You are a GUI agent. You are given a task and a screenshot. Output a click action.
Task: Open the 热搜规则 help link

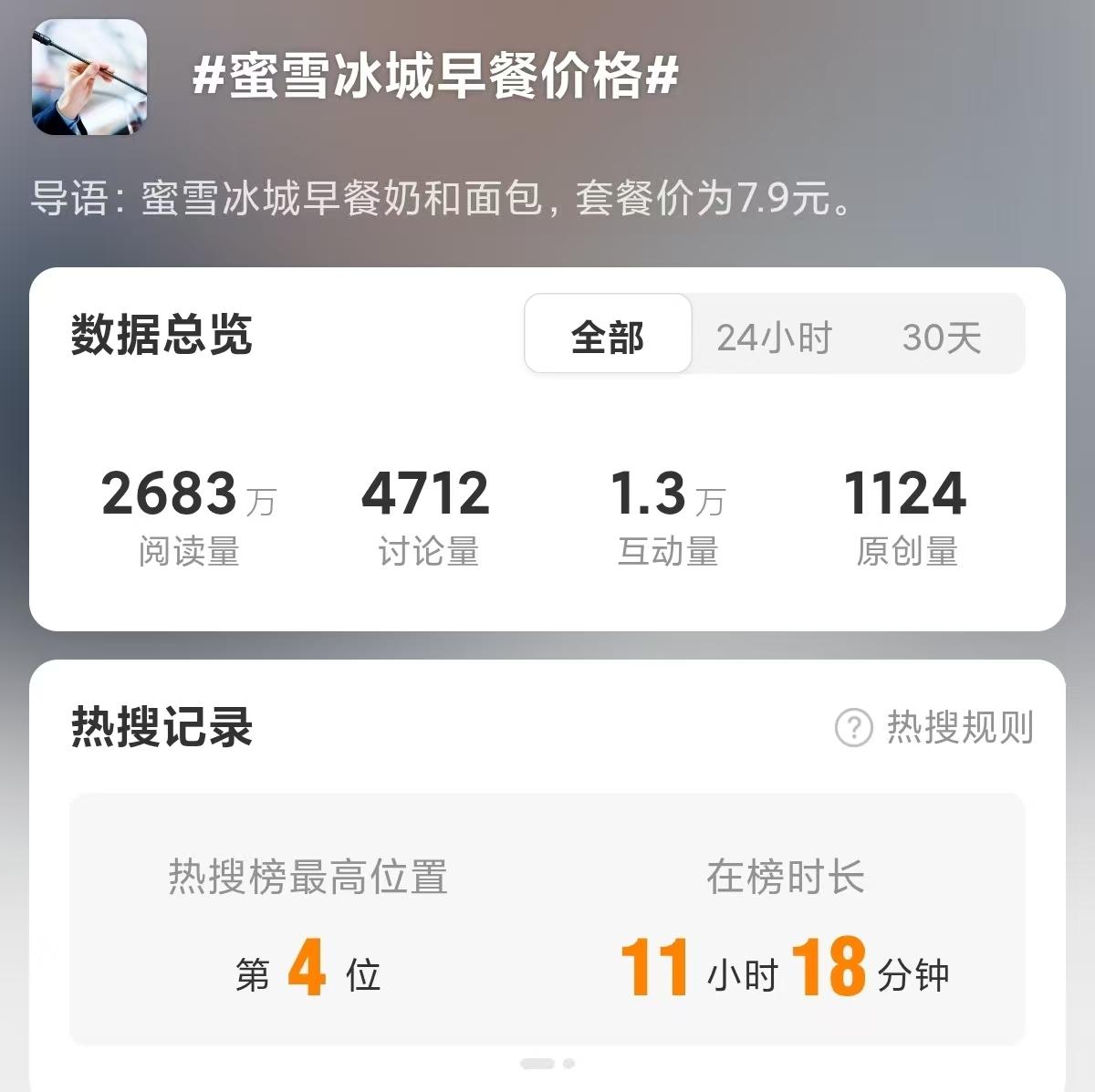click(x=935, y=728)
